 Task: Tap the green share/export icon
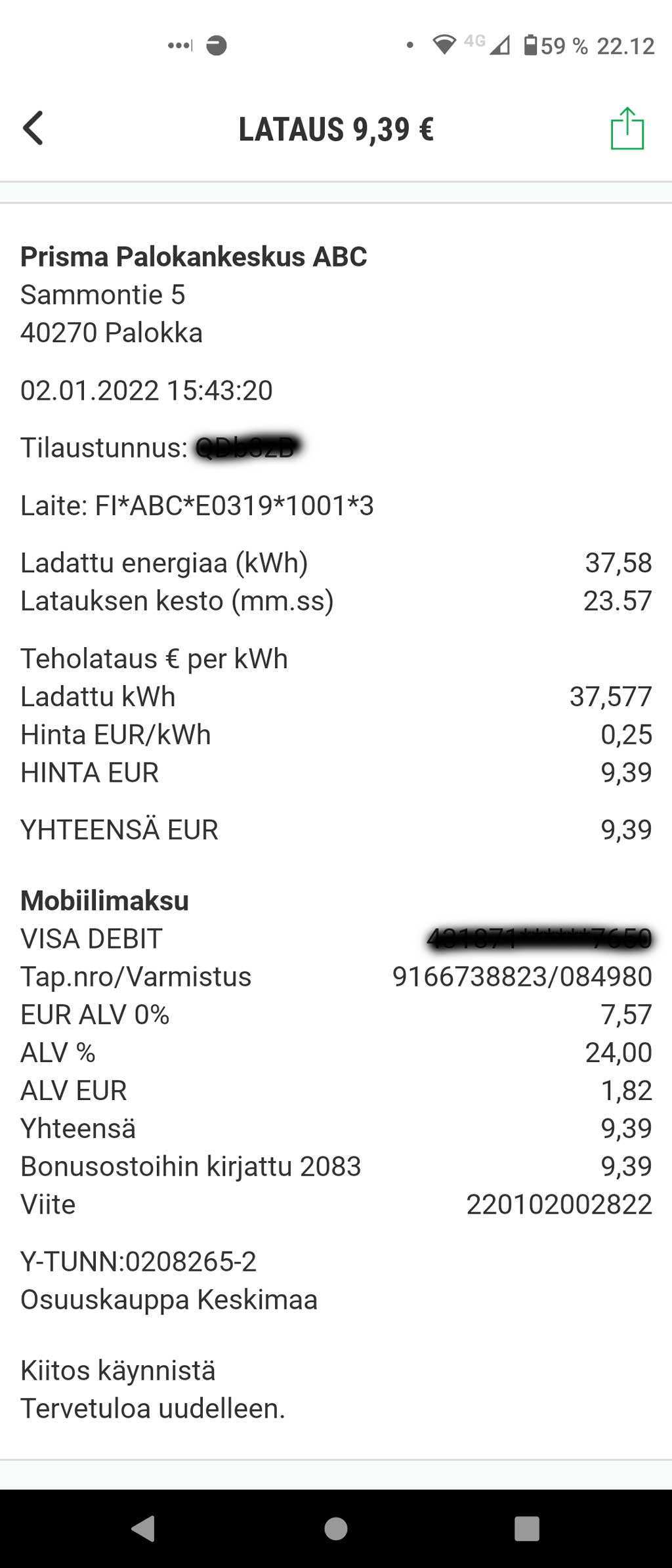(x=626, y=129)
